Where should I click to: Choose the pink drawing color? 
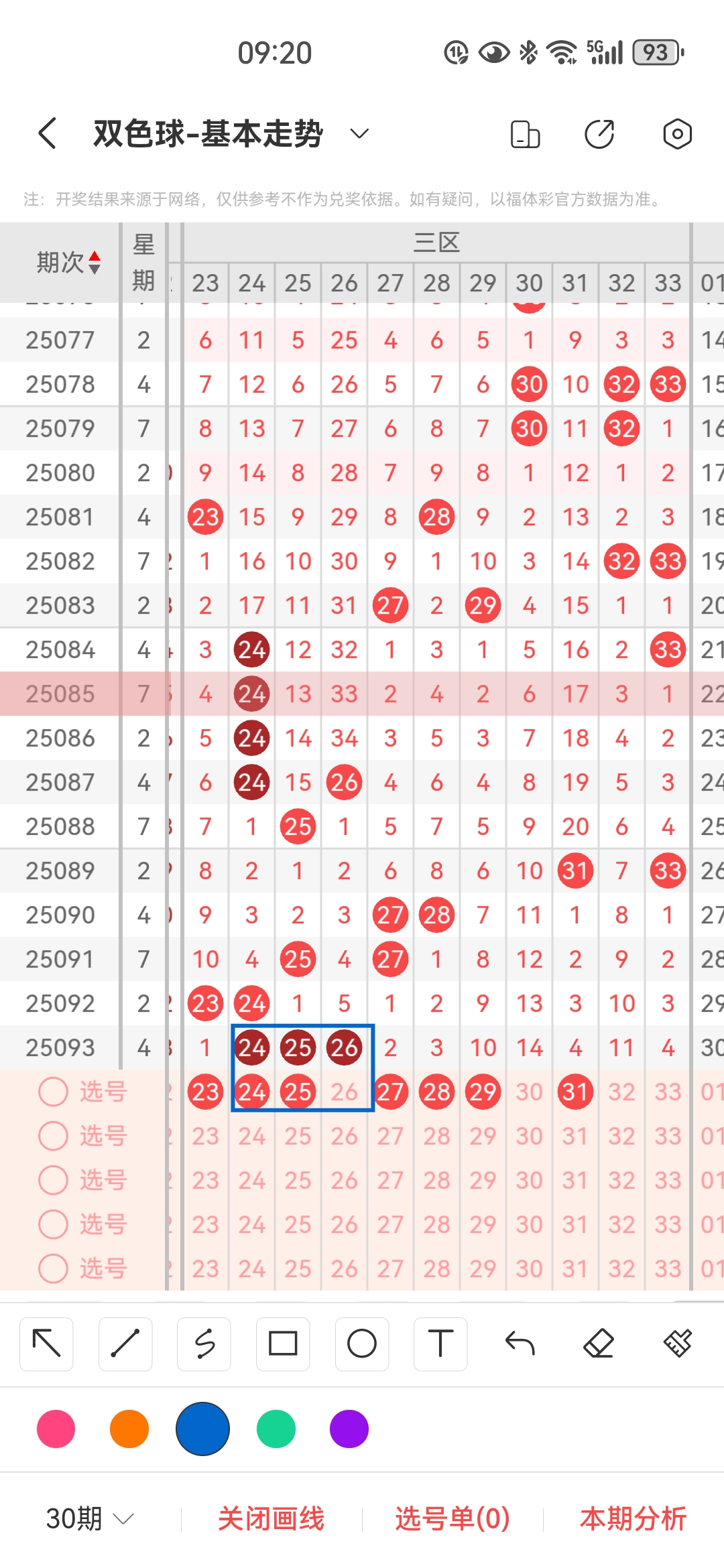[56, 1429]
